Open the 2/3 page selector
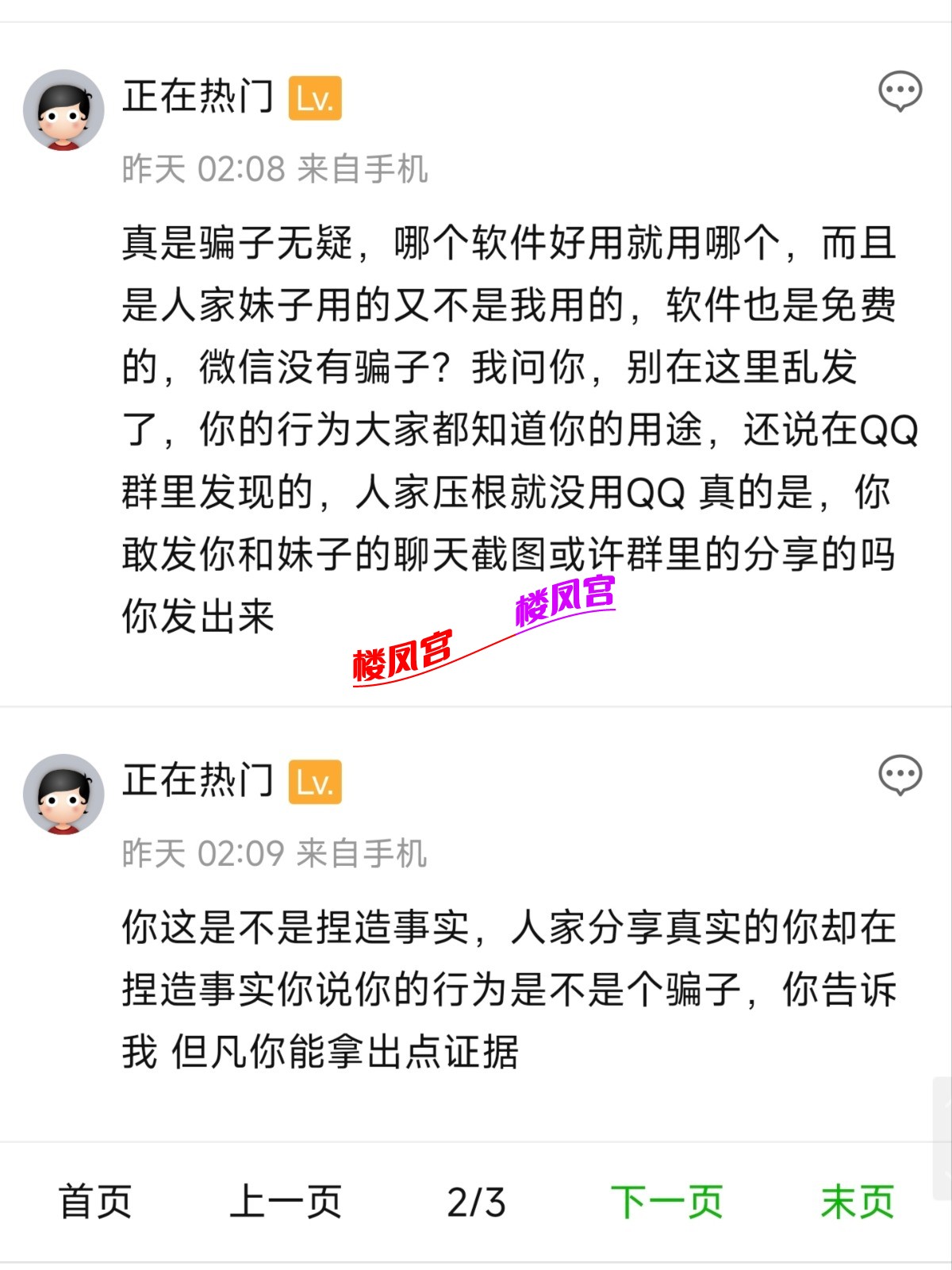The width and height of the screenshot is (952, 1270). coord(476,1202)
